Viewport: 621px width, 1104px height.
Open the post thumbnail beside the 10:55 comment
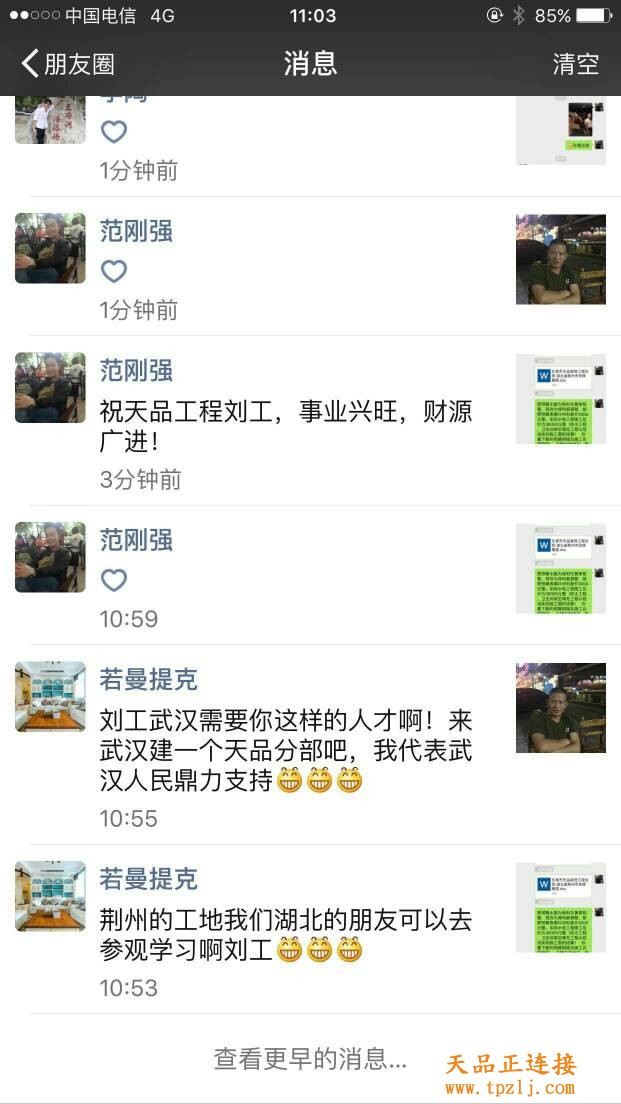tap(560, 708)
